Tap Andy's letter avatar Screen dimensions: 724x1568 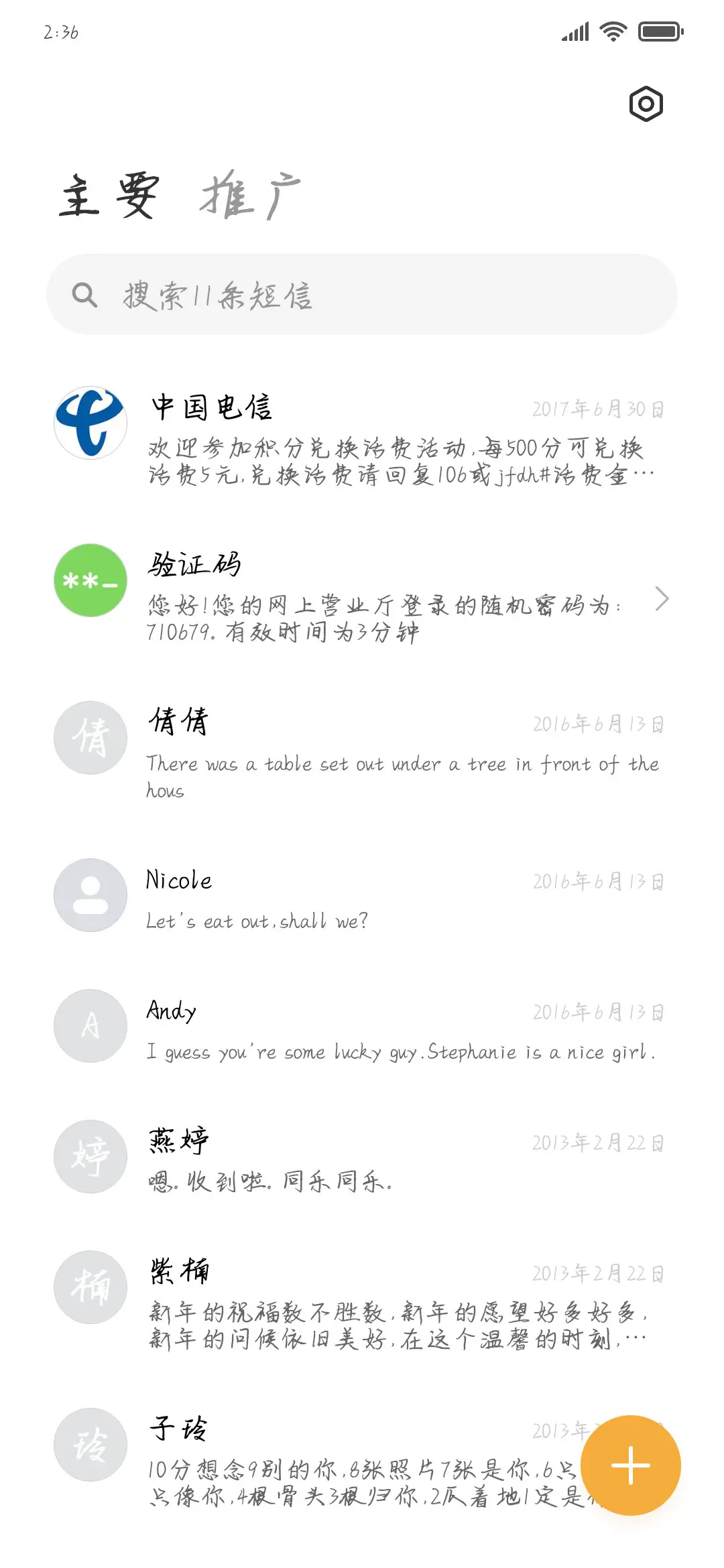click(90, 1025)
